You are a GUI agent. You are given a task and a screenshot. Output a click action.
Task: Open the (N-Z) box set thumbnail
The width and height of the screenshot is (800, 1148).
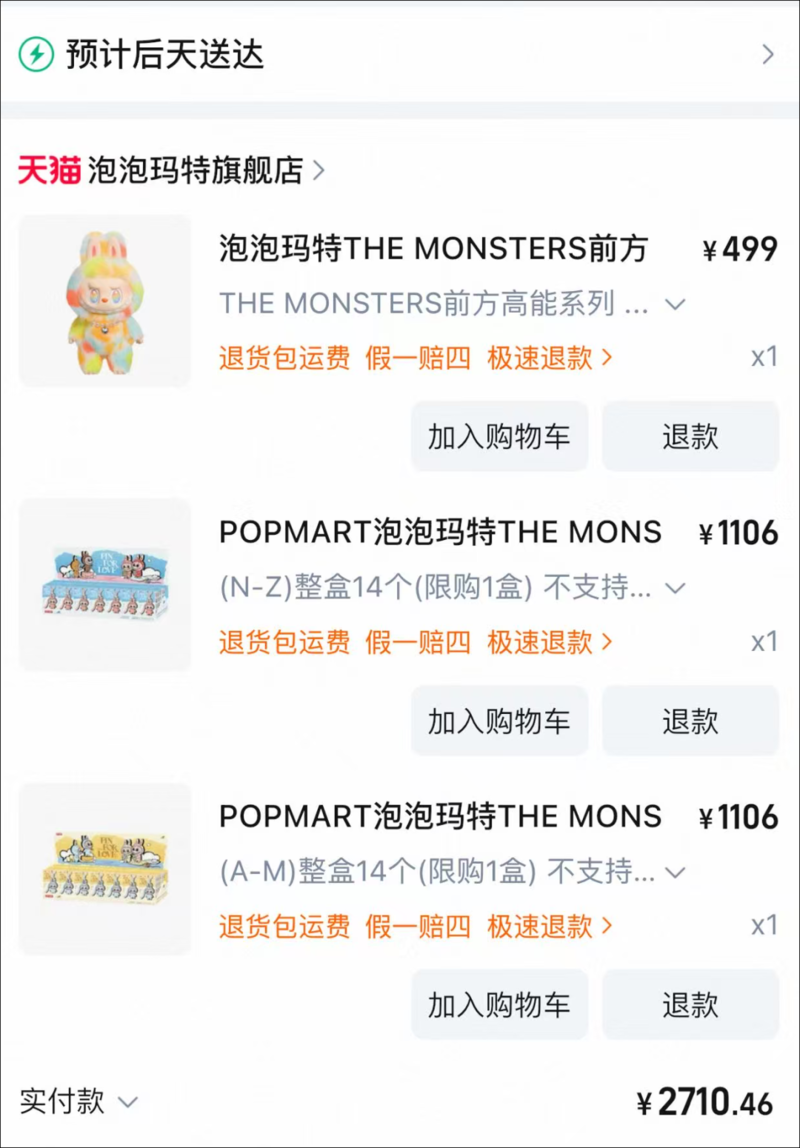pyautogui.click(x=105, y=585)
